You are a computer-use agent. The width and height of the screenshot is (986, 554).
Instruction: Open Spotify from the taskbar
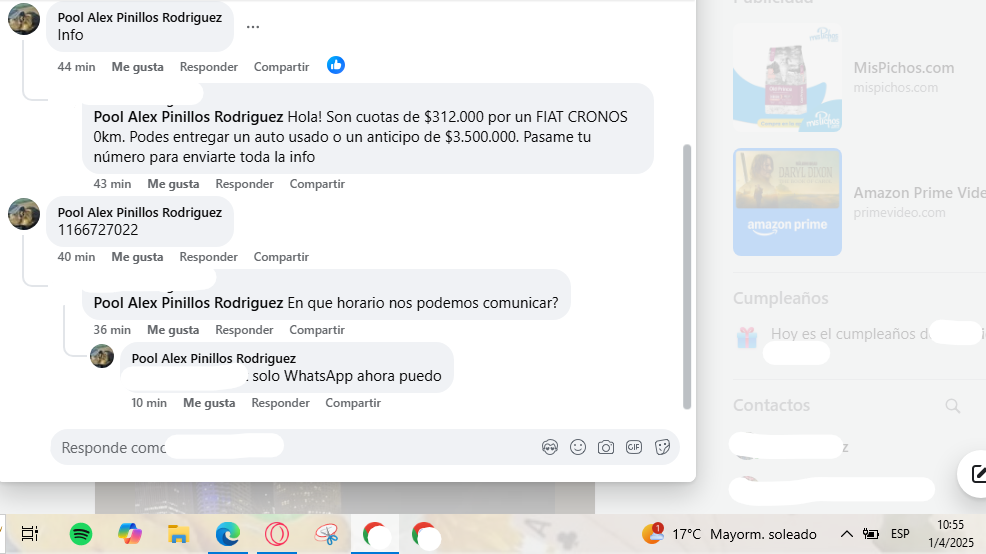(81, 534)
